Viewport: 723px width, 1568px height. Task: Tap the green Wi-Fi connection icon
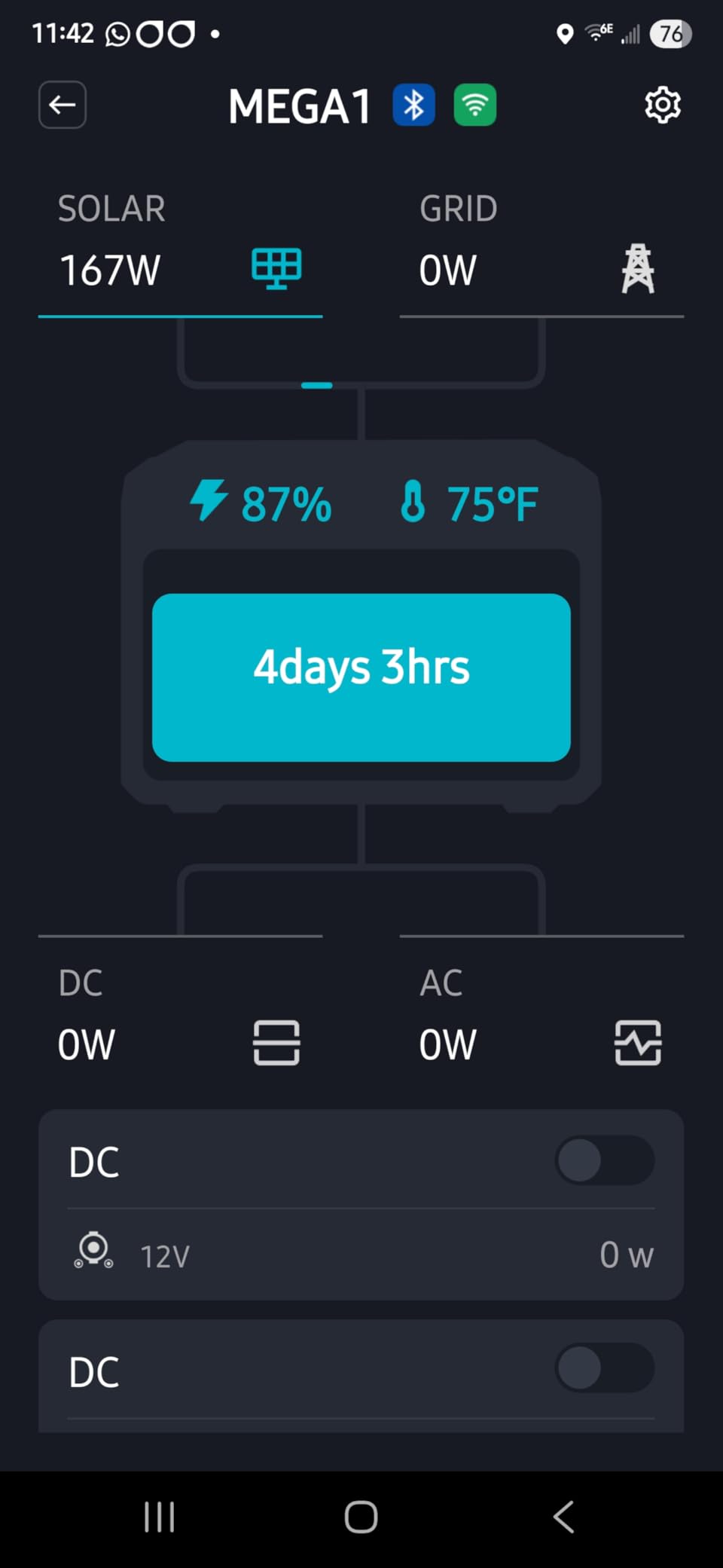point(474,105)
